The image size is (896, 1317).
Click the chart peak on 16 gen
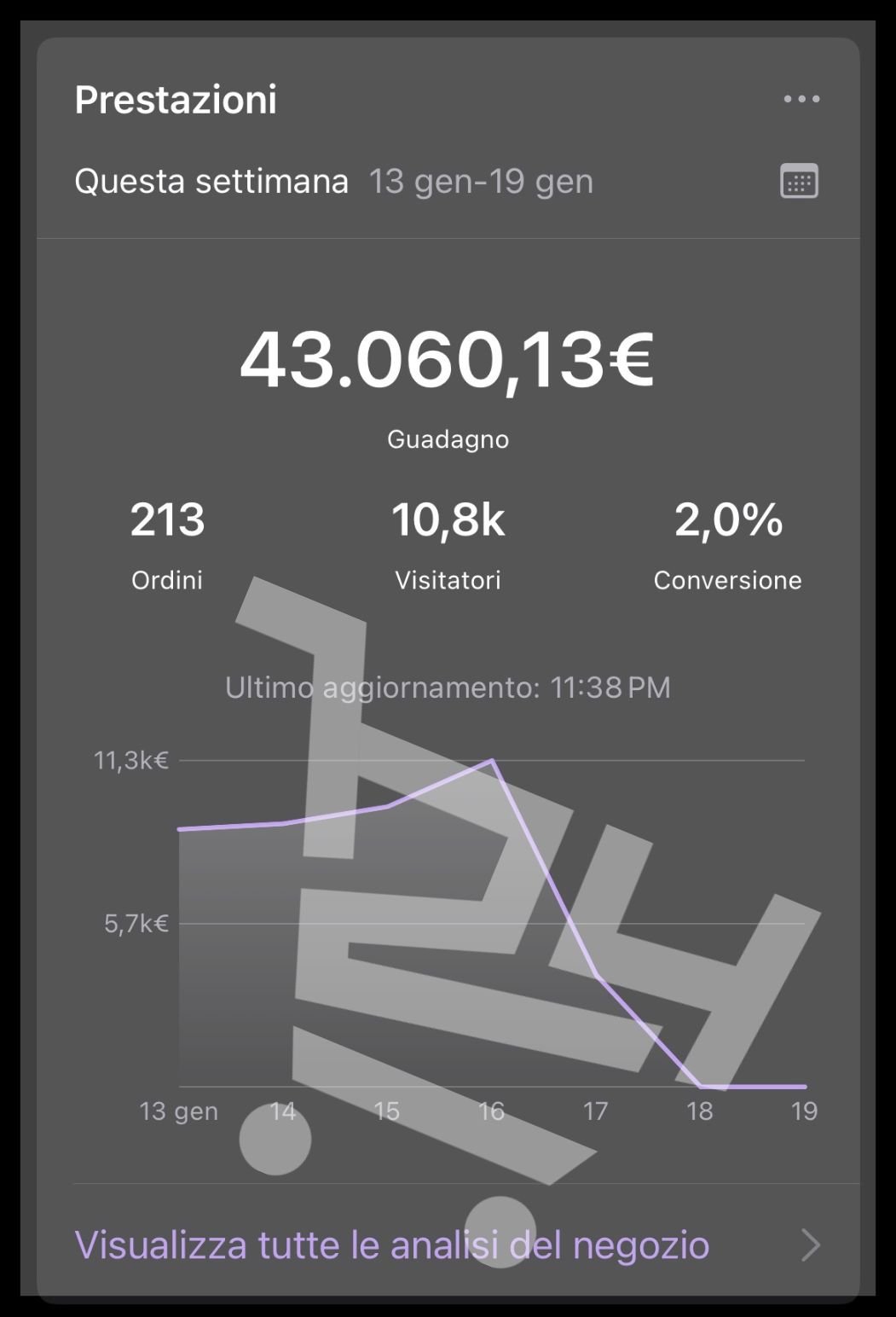point(493,759)
